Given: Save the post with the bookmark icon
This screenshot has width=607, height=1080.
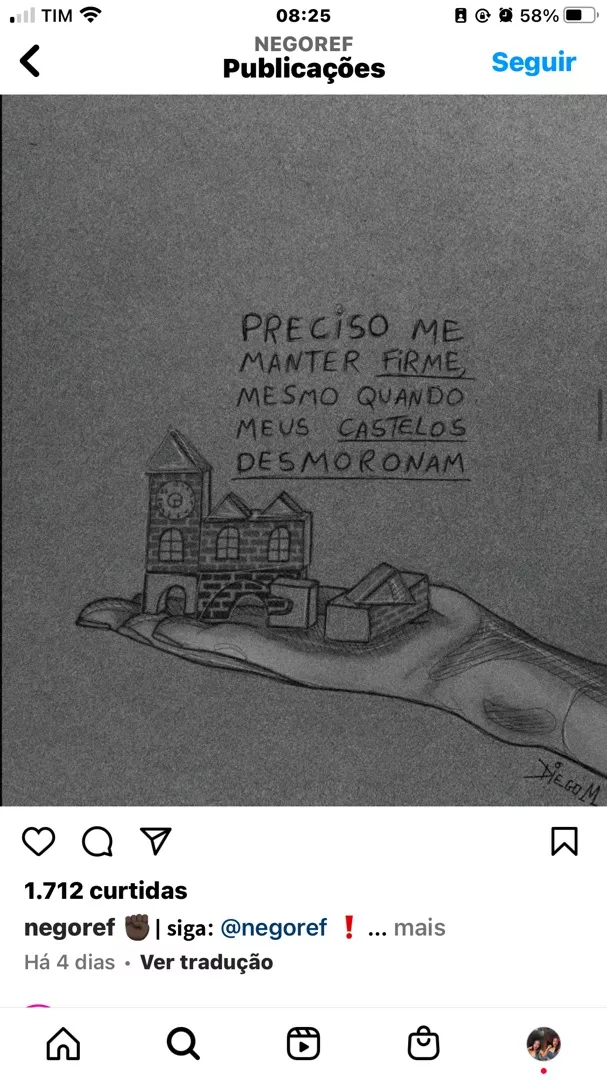Looking at the screenshot, I should coord(564,841).
